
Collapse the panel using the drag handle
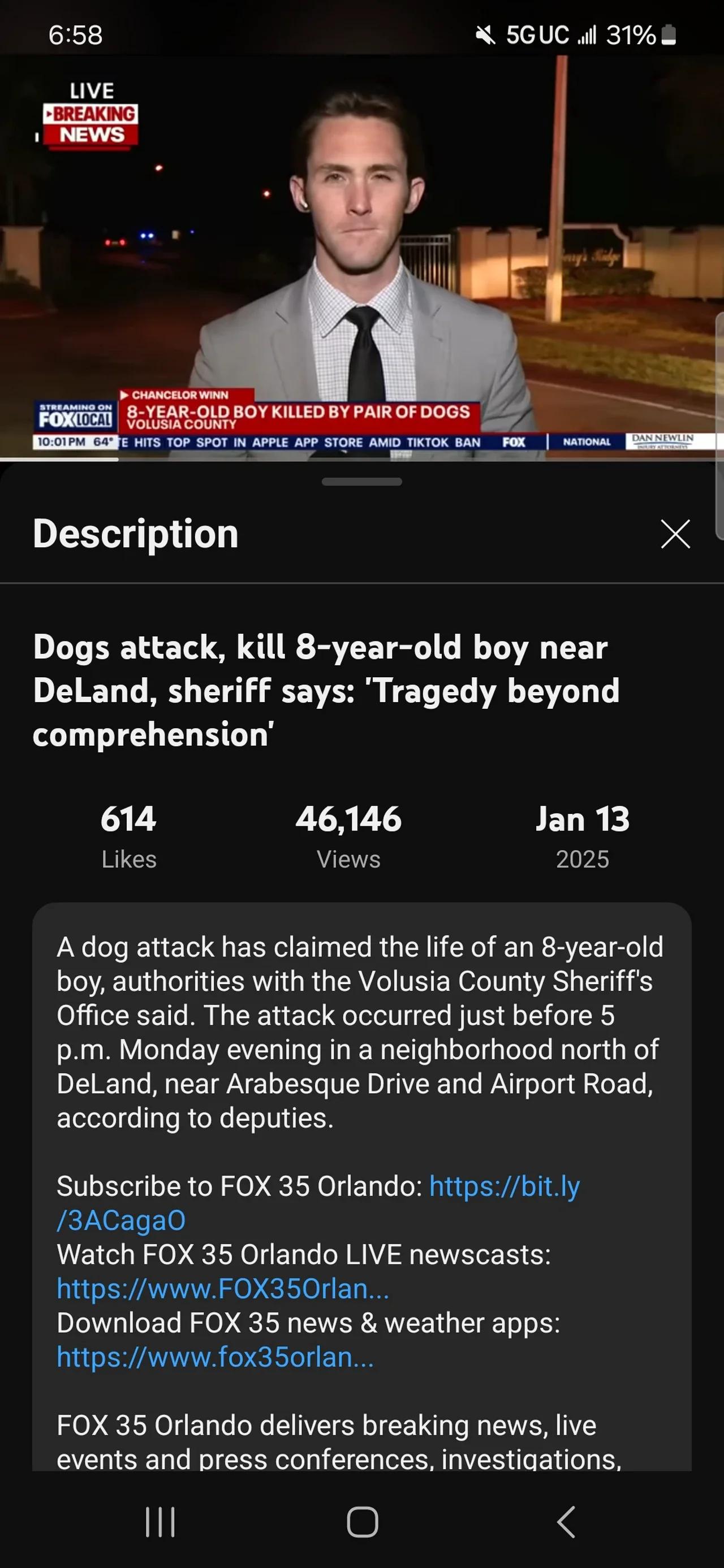click(361, 482)
